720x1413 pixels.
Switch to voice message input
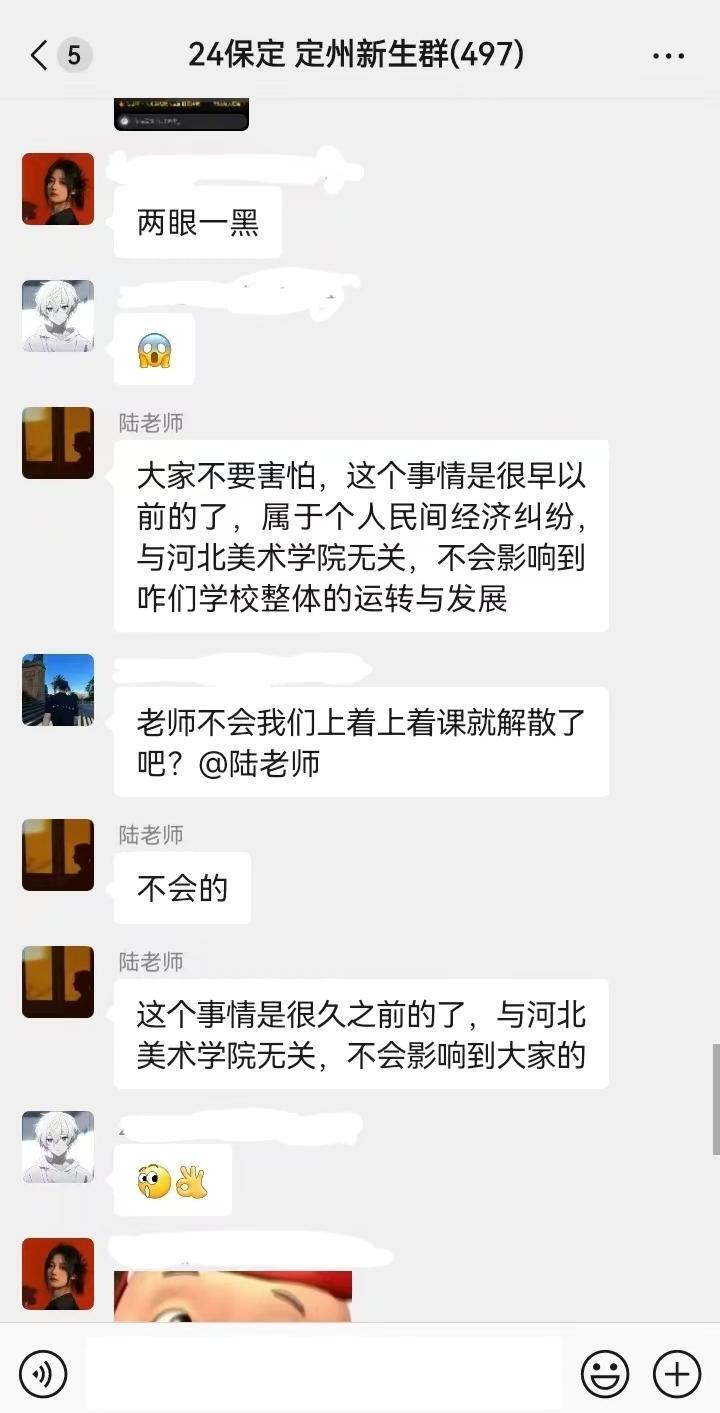pyautogui.click(x=43, y=1373)
